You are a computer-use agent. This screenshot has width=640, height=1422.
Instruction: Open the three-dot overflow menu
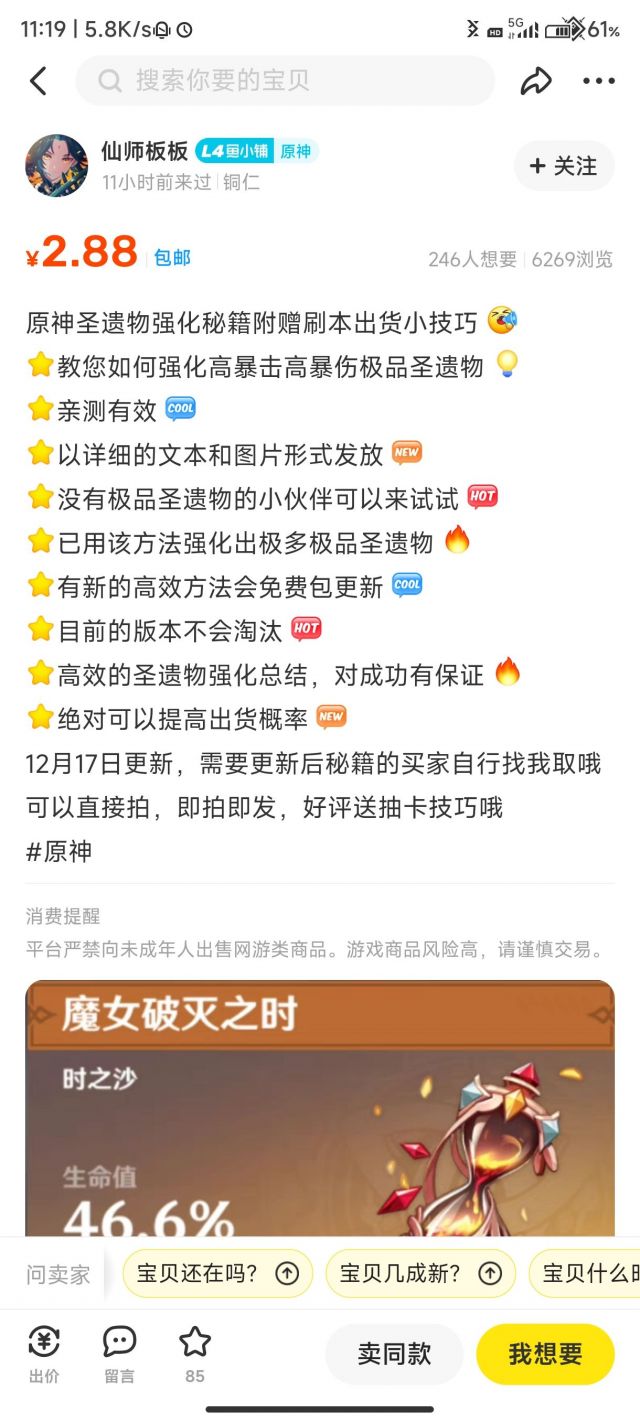[599, 81]
